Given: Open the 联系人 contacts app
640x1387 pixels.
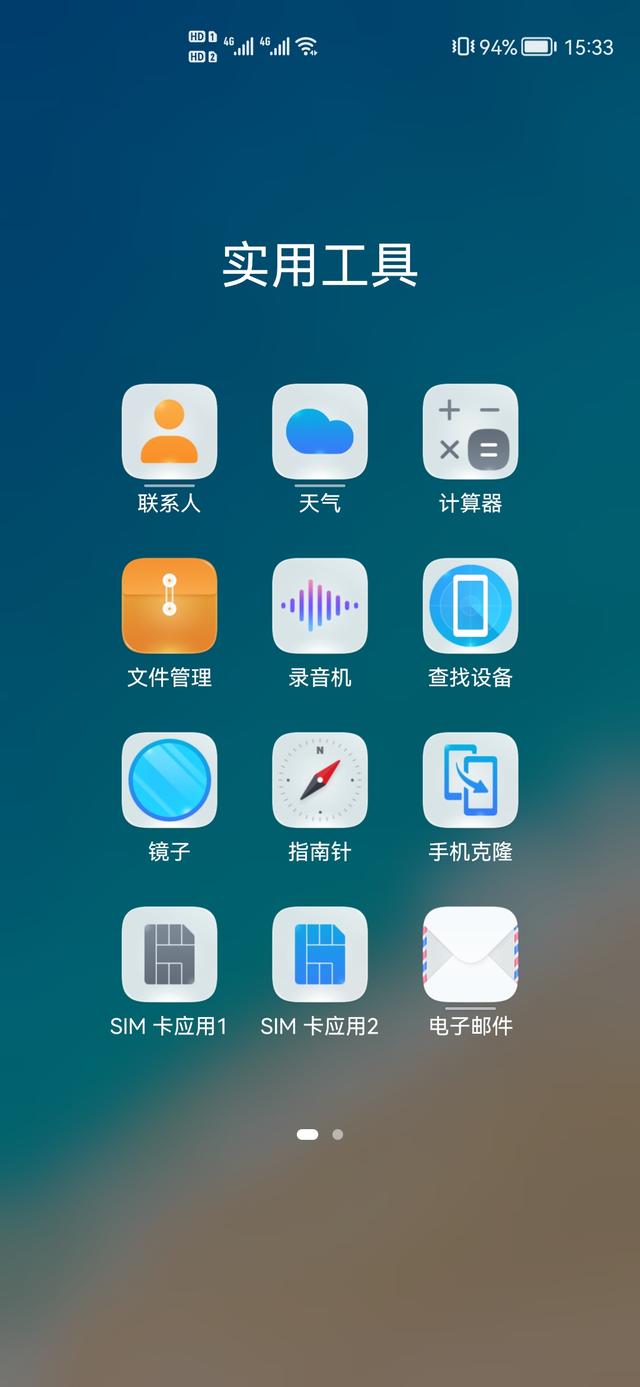Looking at the screenshot, I should (169, 432).
